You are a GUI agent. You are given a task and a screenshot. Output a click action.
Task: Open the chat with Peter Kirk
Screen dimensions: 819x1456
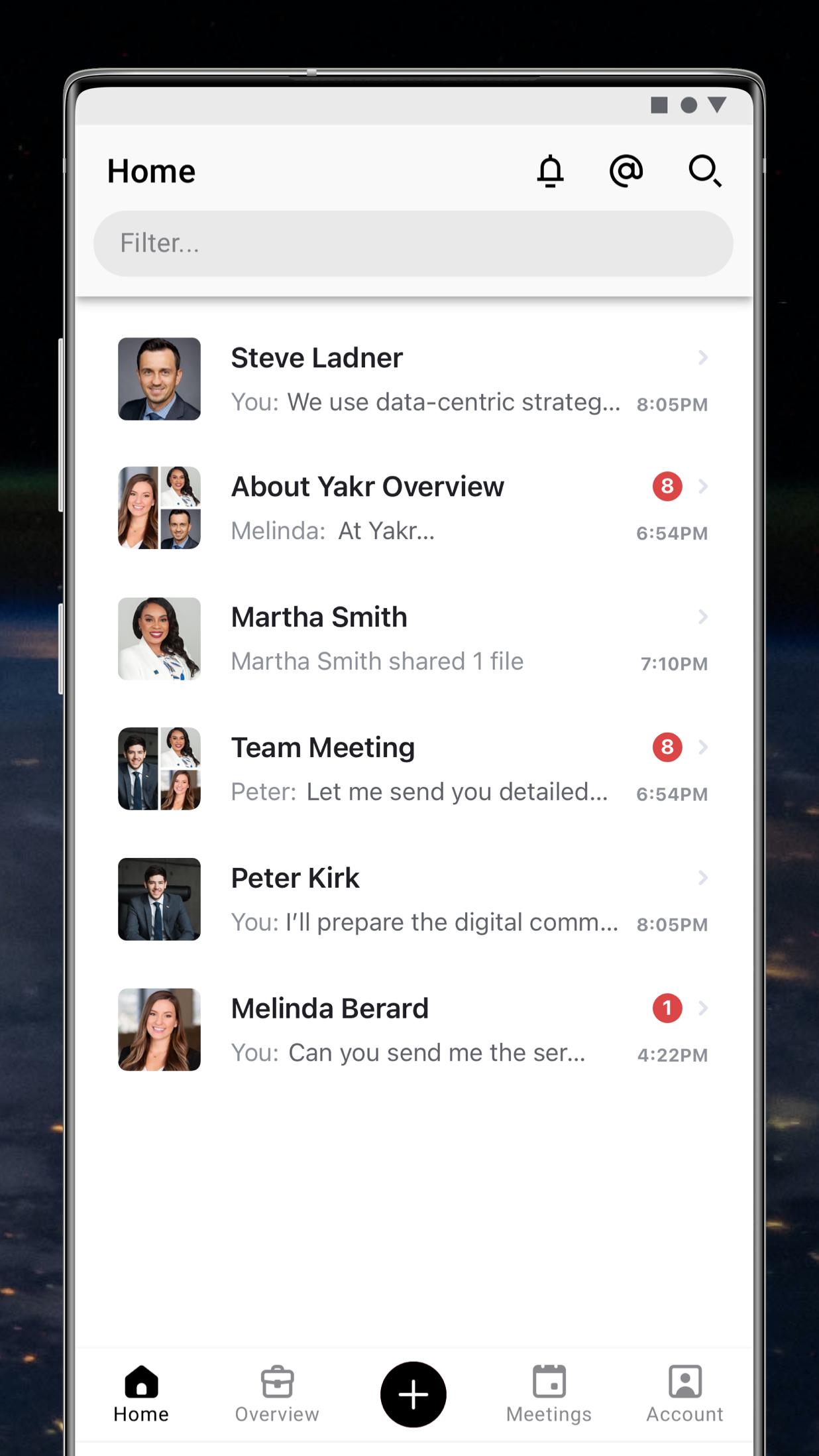tap(413, 899)
